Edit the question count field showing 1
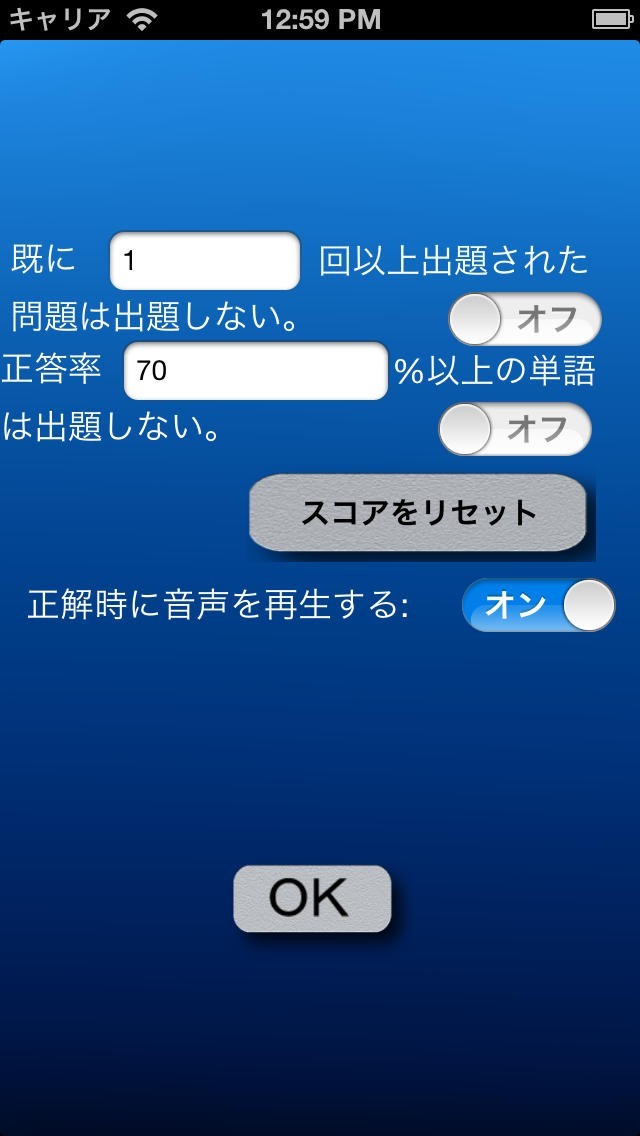The image size is (640, 1136). tap(204, 261)
